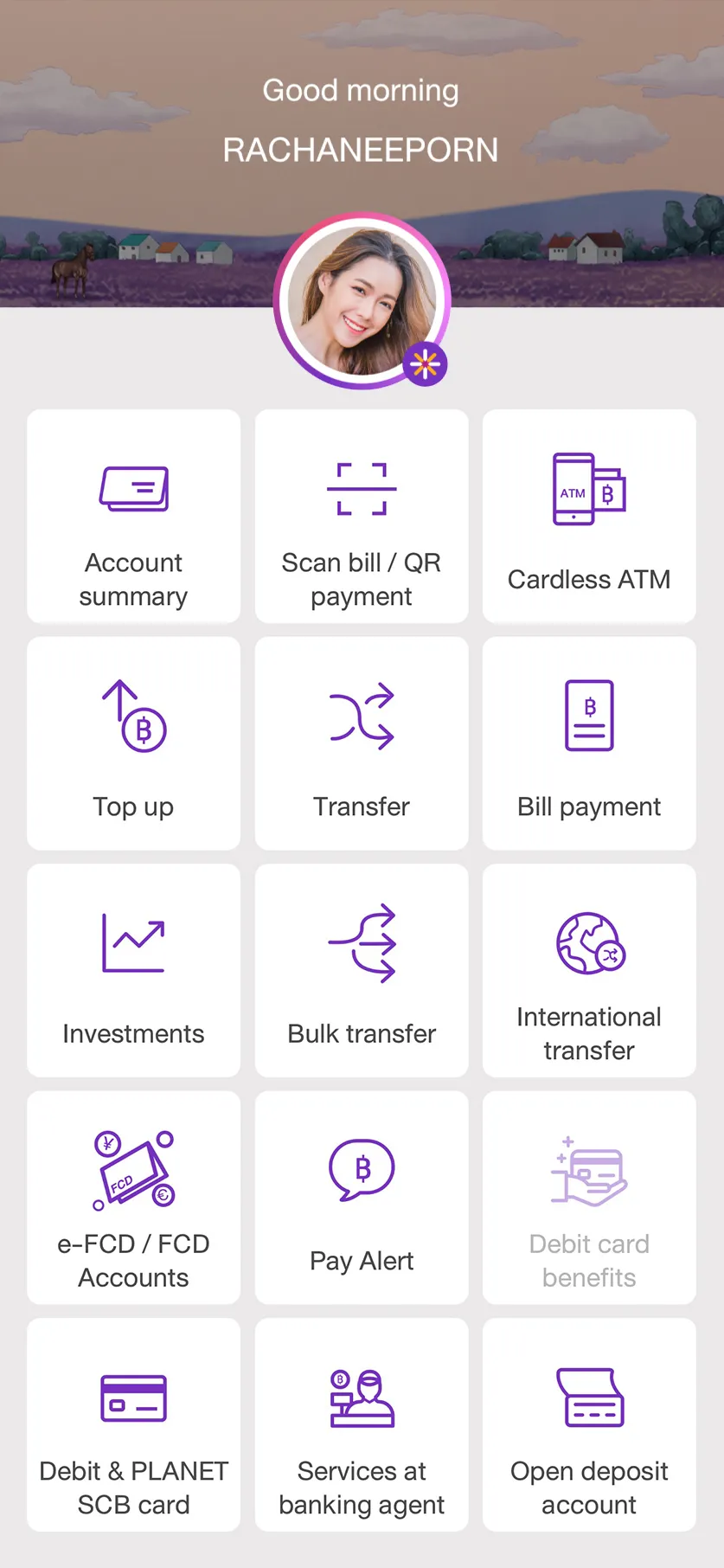Viewport: 724px width, 1568px height.
Task: View Investments
Action: point(133,970)
